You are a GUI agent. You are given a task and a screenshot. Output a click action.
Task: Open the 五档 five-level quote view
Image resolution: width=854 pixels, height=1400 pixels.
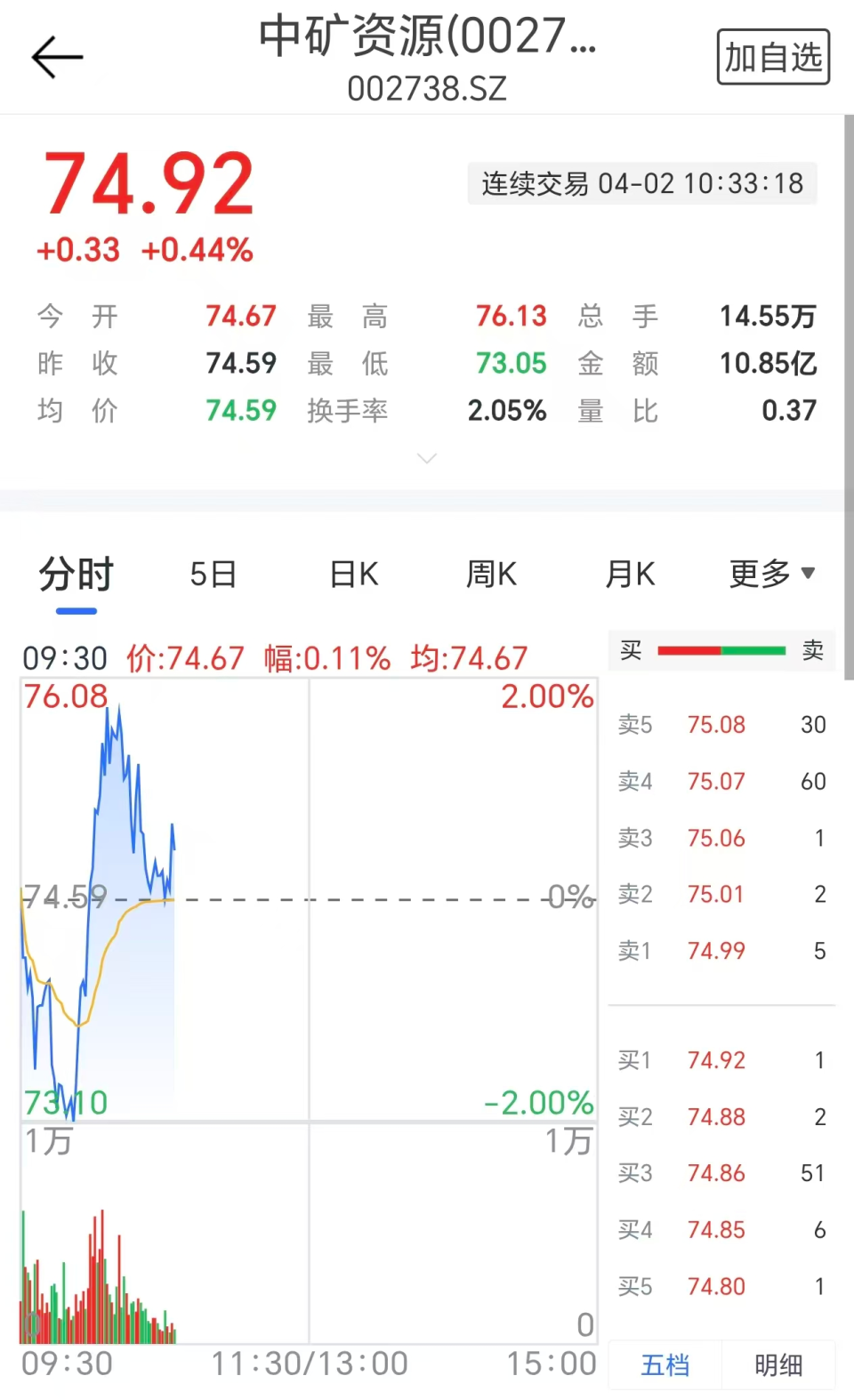(666, 1364)
